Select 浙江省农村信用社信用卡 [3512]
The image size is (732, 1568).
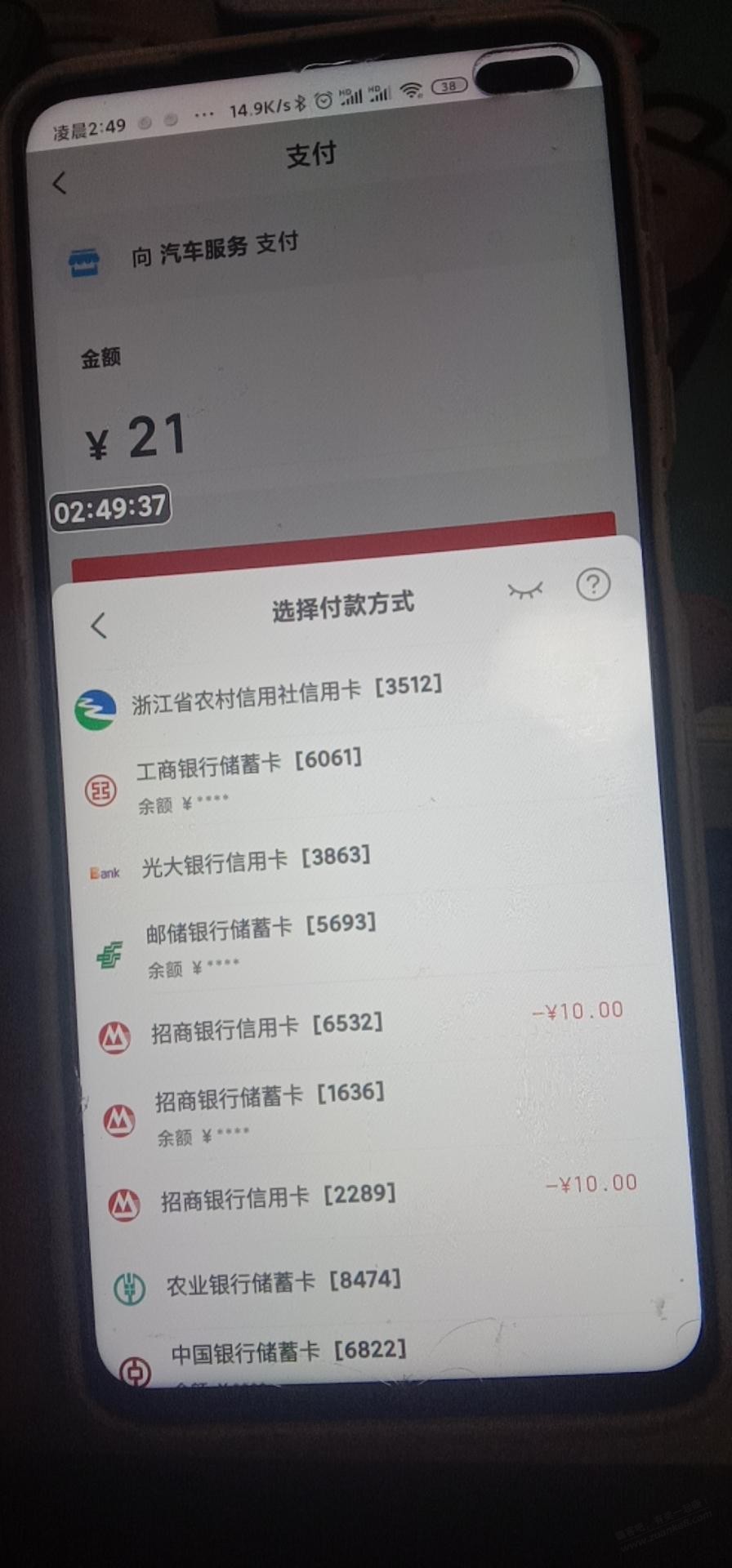(286, 694)
